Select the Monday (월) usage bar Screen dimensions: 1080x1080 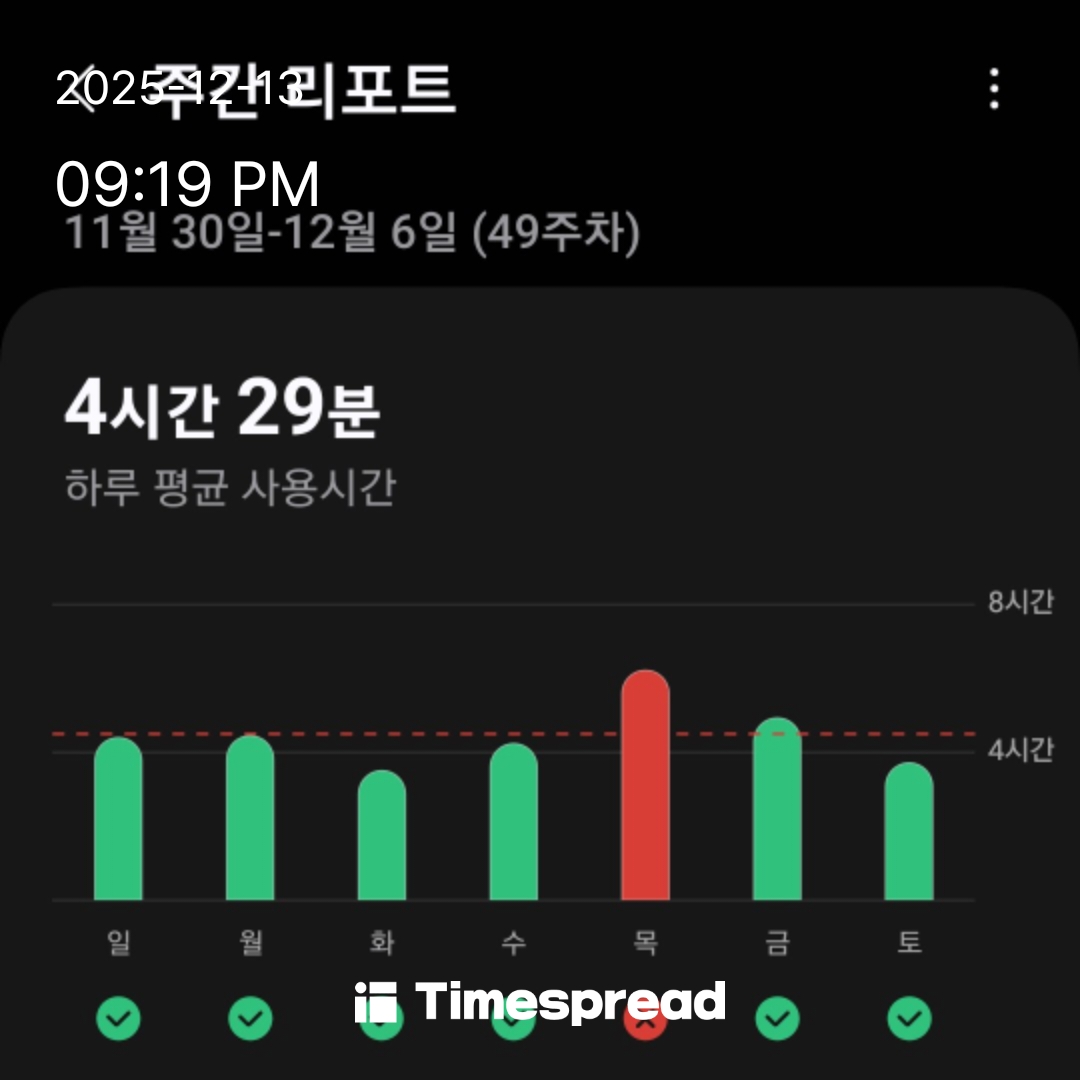point(250,818)
